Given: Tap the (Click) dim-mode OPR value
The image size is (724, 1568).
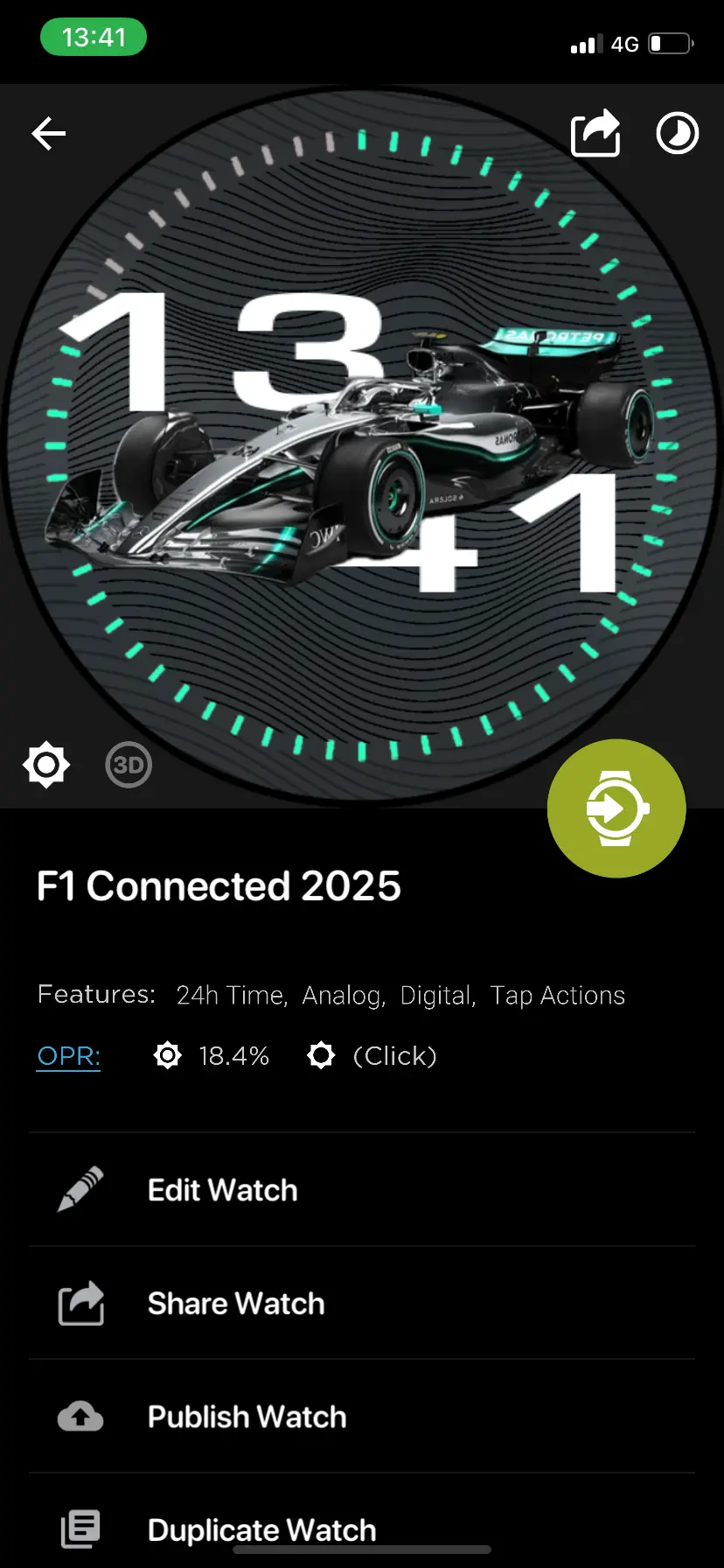Looking at the screenshot, I should 394,1056.
